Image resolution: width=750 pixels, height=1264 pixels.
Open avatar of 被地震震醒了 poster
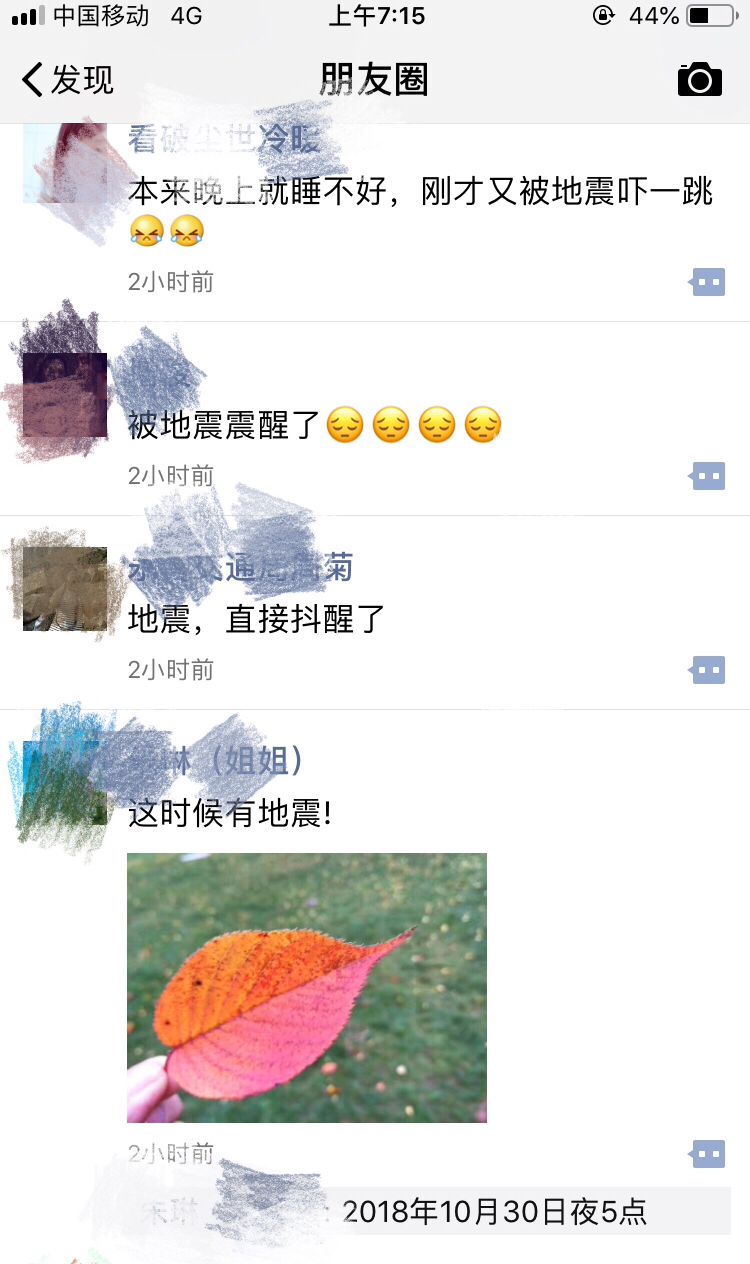pos(65,395)
